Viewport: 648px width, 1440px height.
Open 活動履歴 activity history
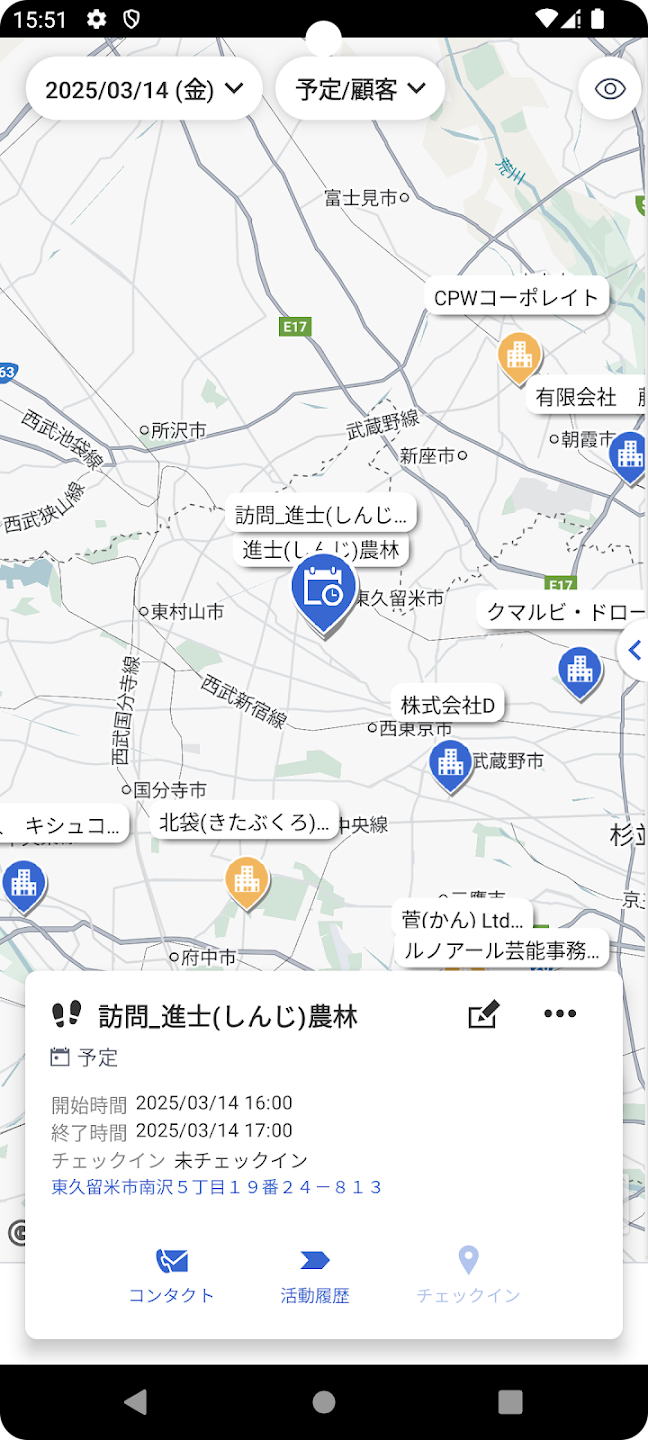click(315, 1274)
